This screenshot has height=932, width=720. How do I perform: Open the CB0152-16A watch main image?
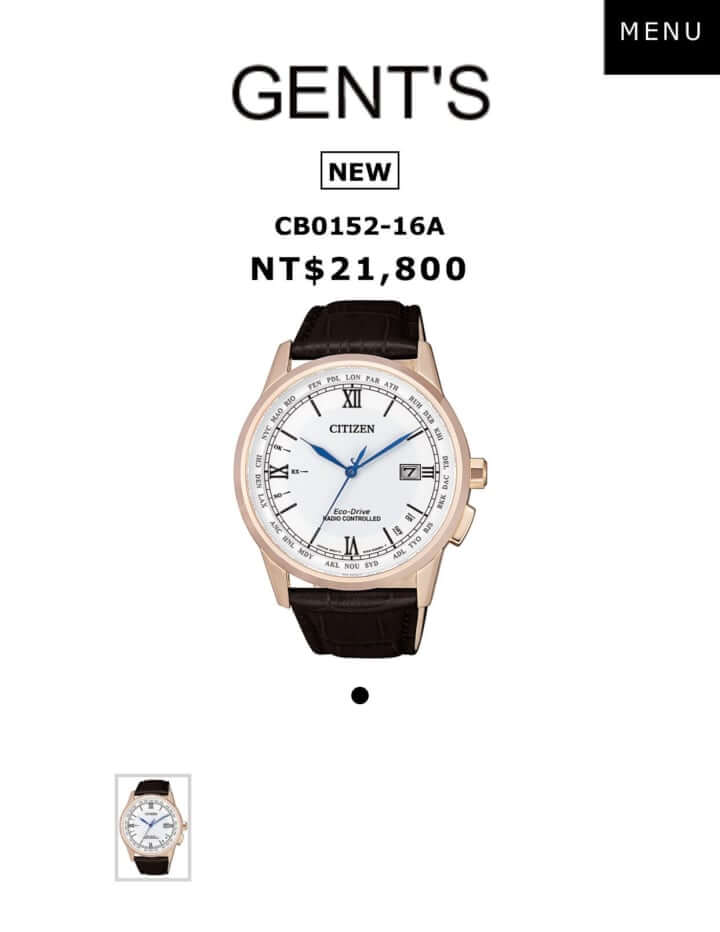coord(360,480)
